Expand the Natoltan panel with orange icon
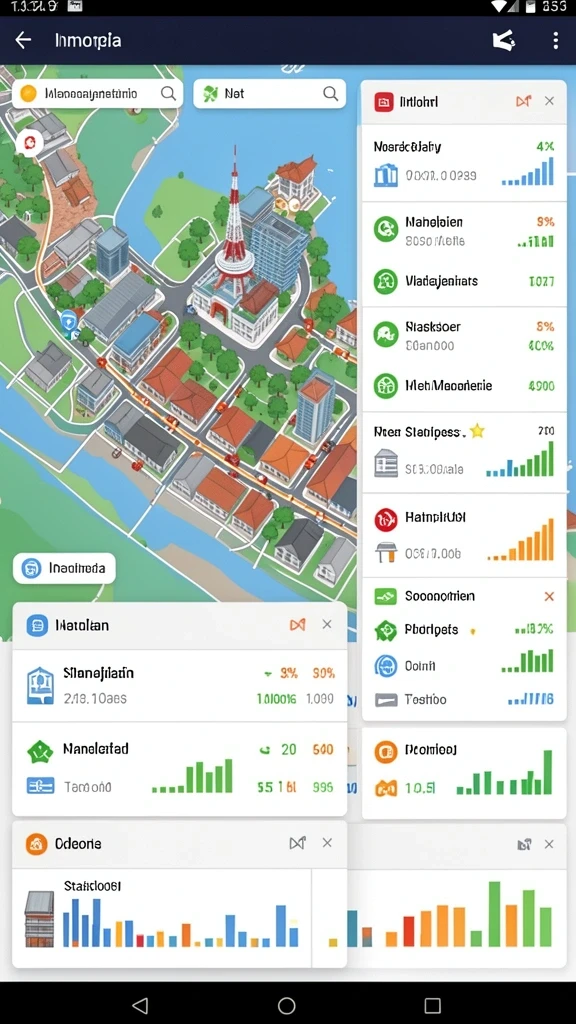The width and height of the screenshot is (576, 1024). tap(297, 625)
